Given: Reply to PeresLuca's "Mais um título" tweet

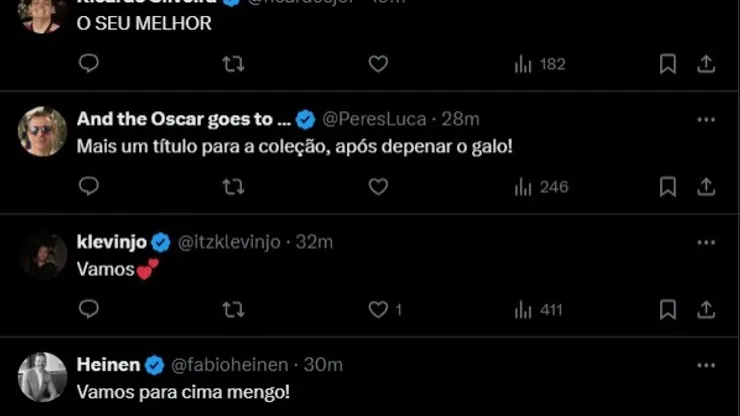Looking at the screenshot, I should tap(89, 187).
